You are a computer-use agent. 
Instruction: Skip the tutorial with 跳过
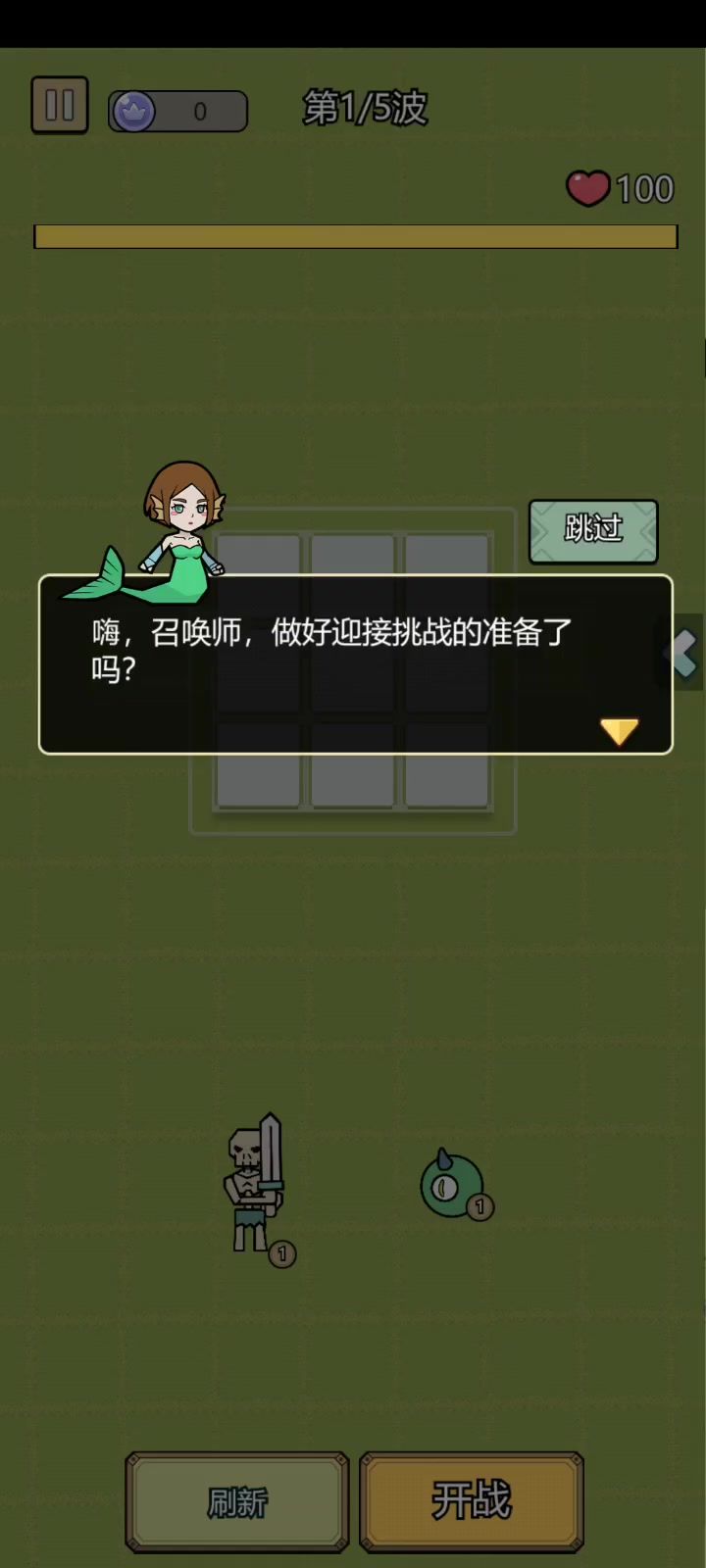pos(593,531)
